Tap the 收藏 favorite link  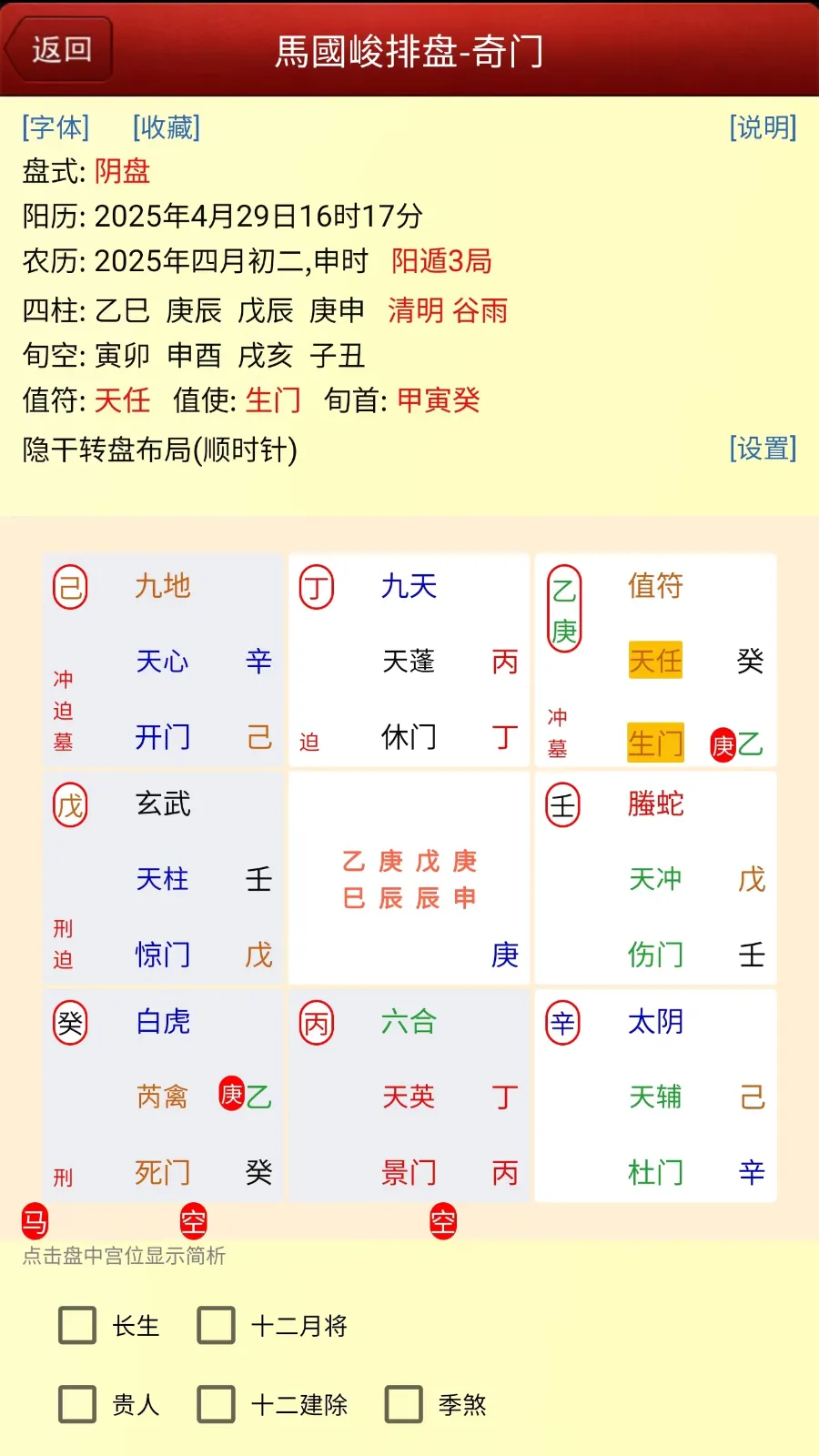click(167, 127)
